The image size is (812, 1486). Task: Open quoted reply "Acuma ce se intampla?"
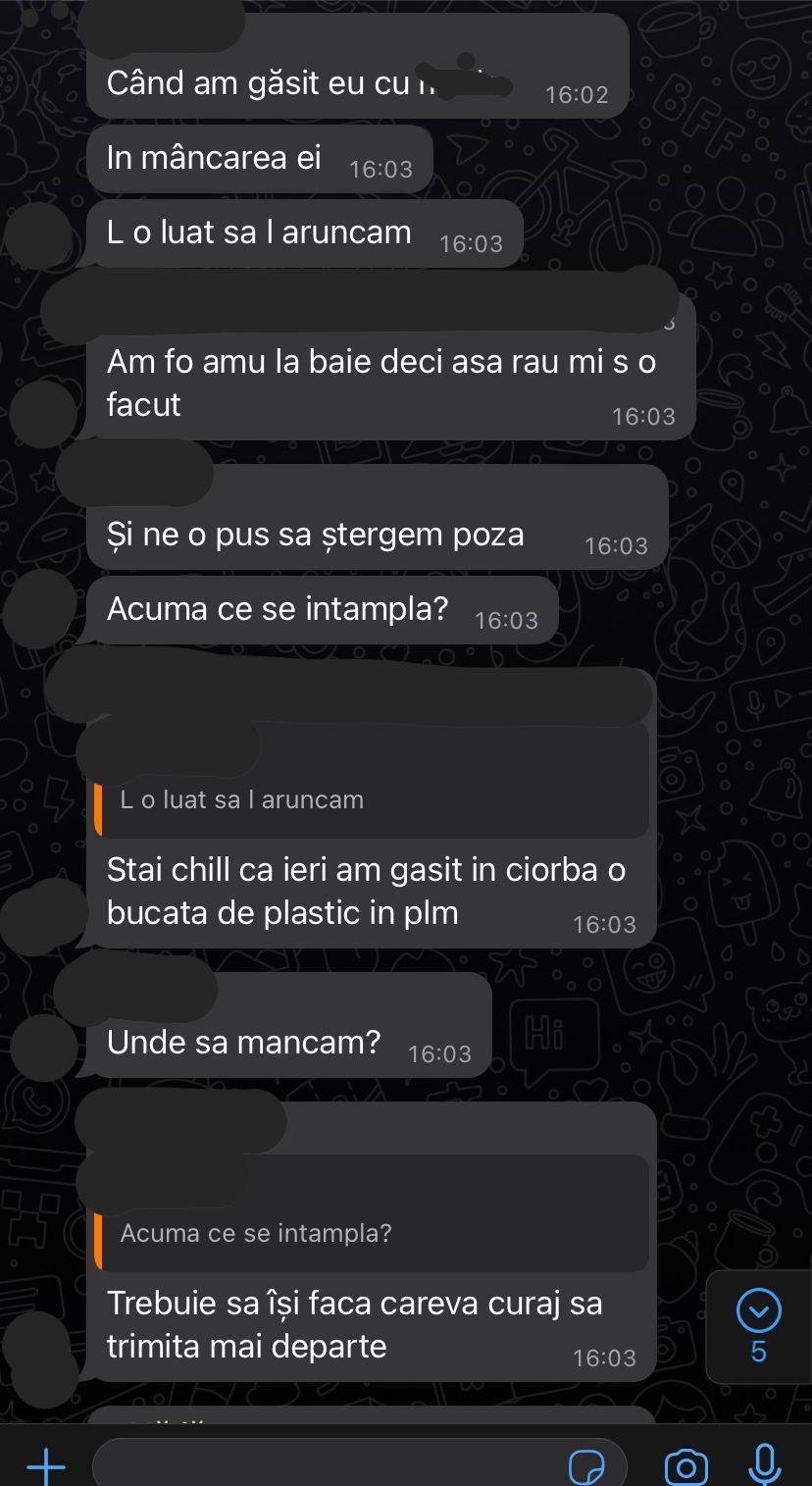pos(371,1233)
